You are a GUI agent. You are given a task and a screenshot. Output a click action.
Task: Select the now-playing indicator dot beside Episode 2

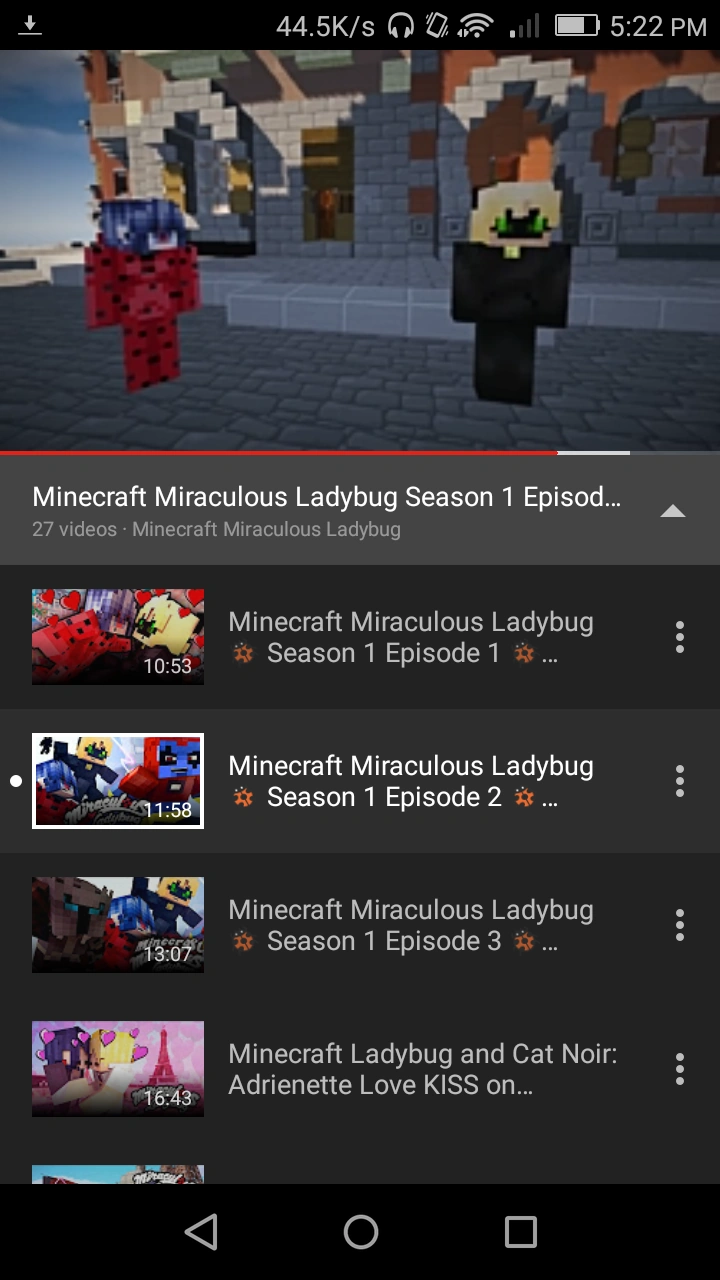click(15, 781)
